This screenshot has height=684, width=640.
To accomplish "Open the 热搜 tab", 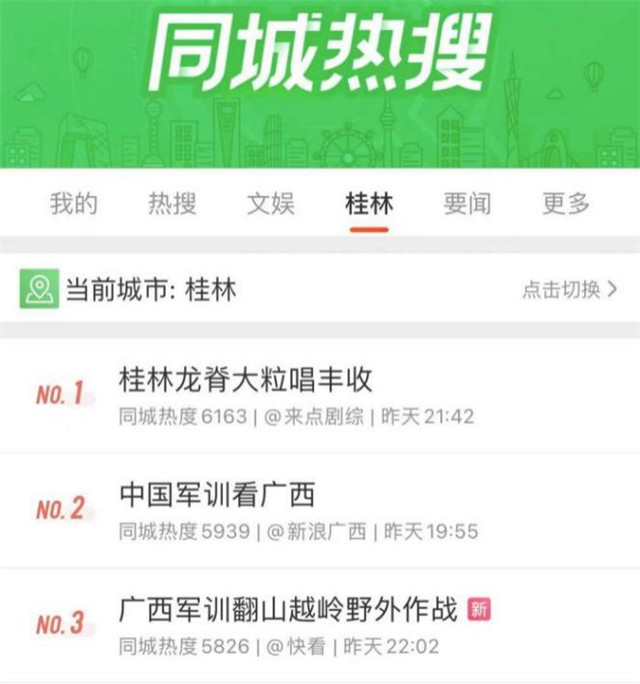I will [172, 205].
